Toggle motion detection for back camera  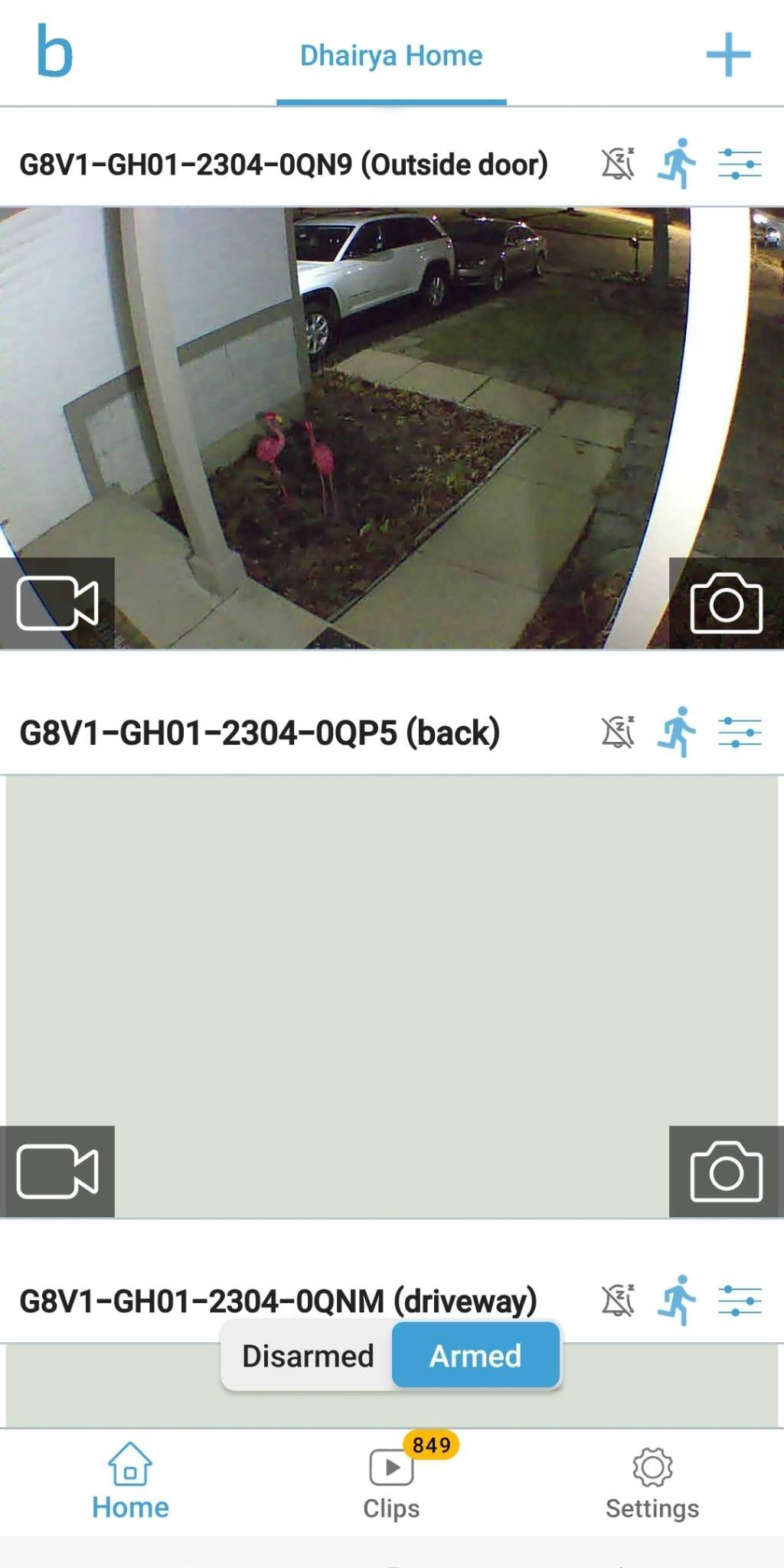click(x=677, y=732)
